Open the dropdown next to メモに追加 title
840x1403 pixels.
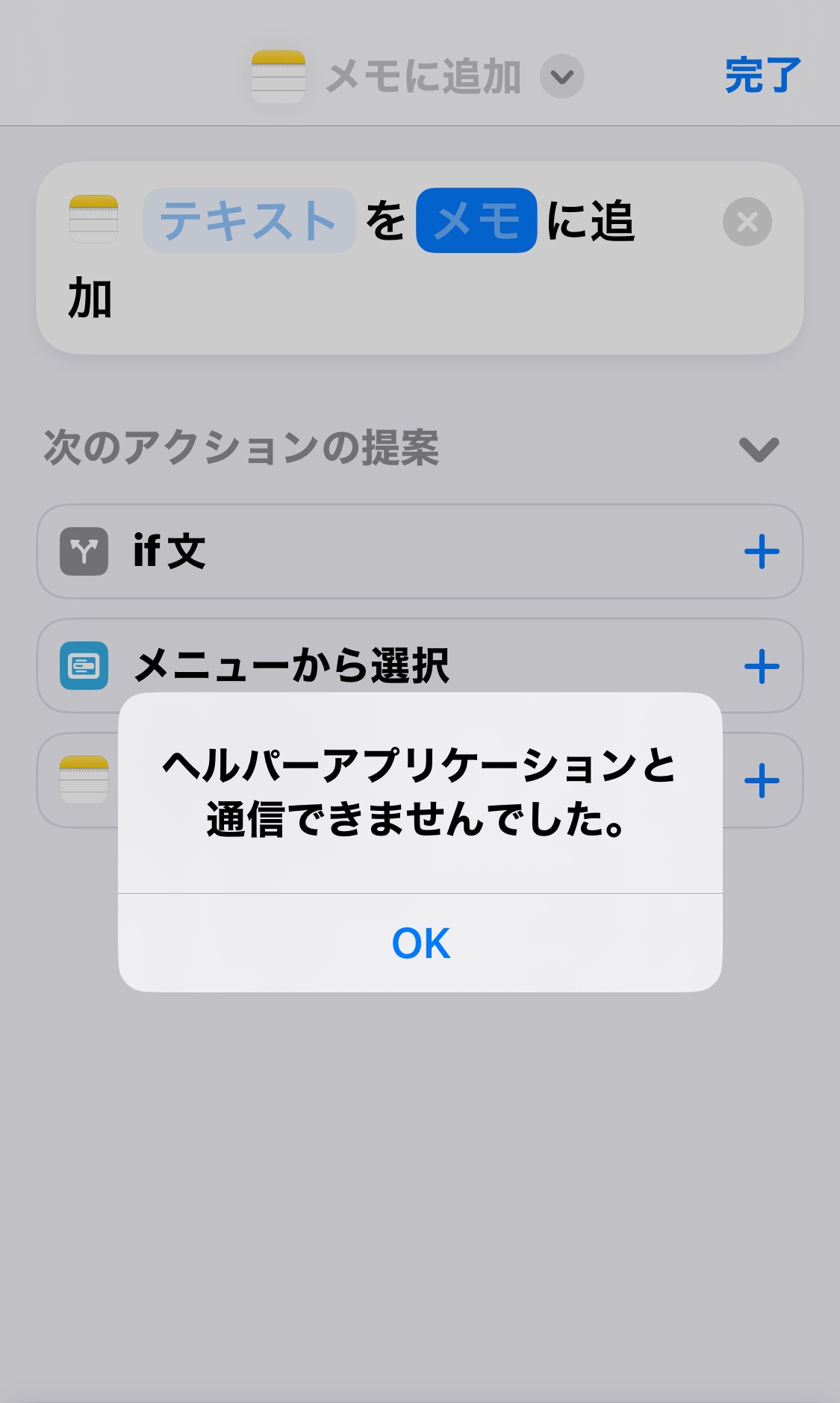click(x=561, y=76)
